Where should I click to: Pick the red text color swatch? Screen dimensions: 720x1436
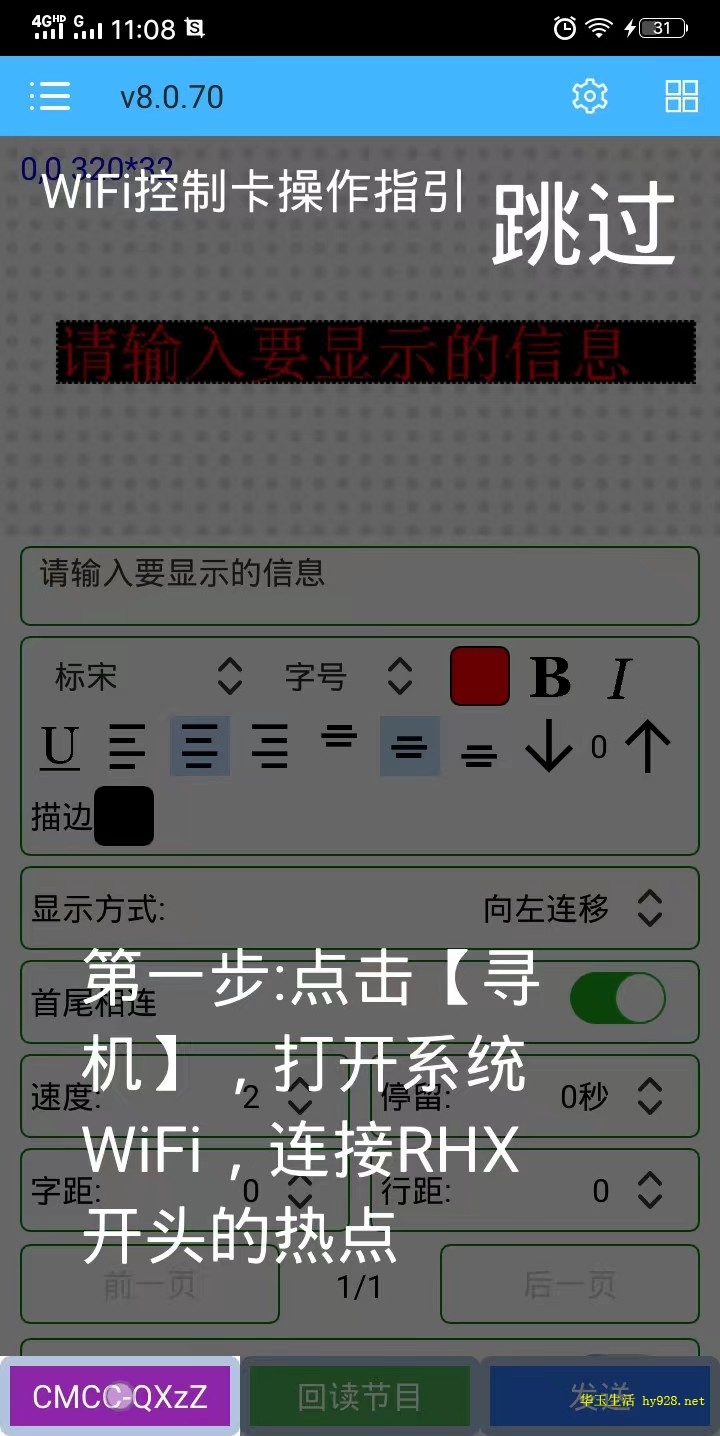tap(480, 677)
